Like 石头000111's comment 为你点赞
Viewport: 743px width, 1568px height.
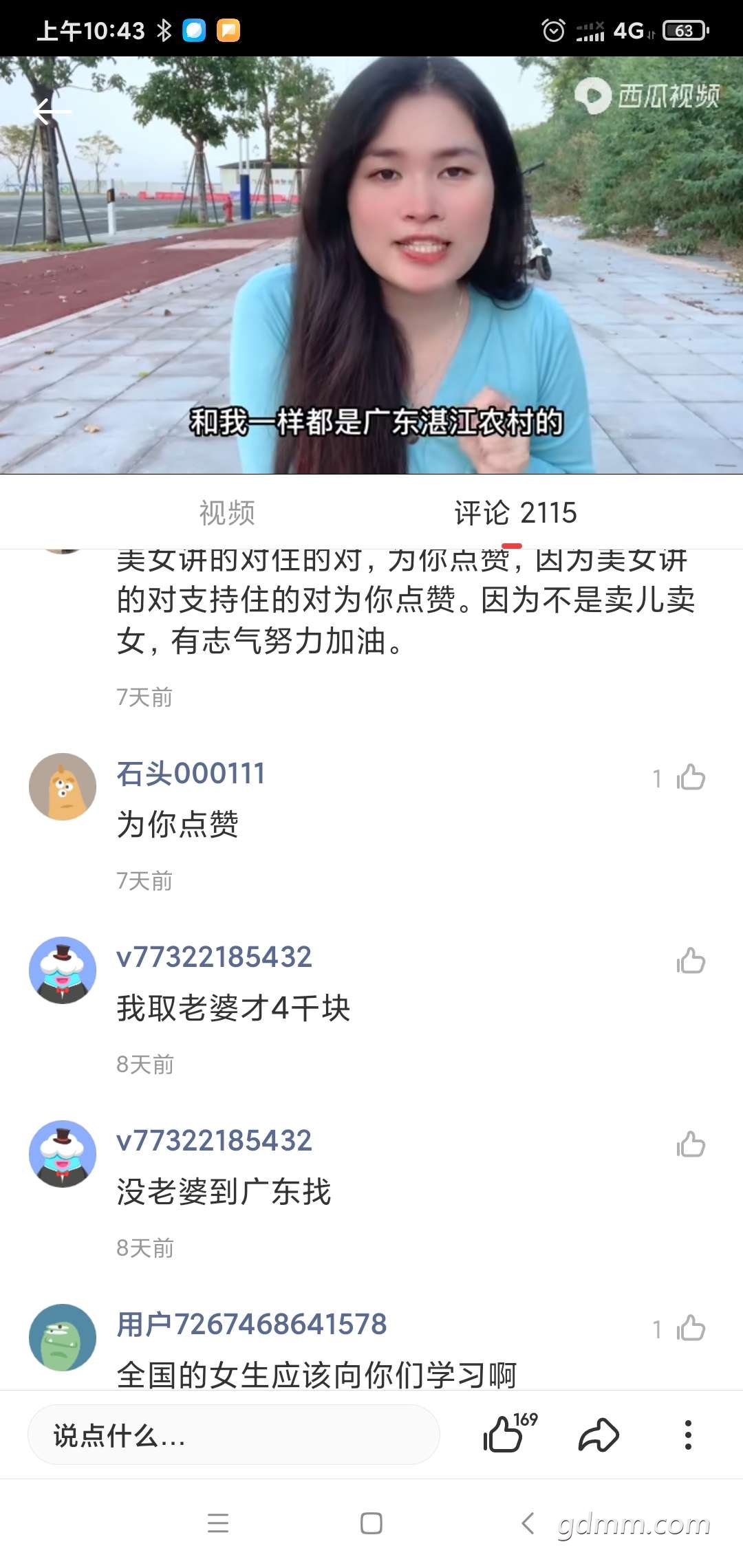click(691, 778)
